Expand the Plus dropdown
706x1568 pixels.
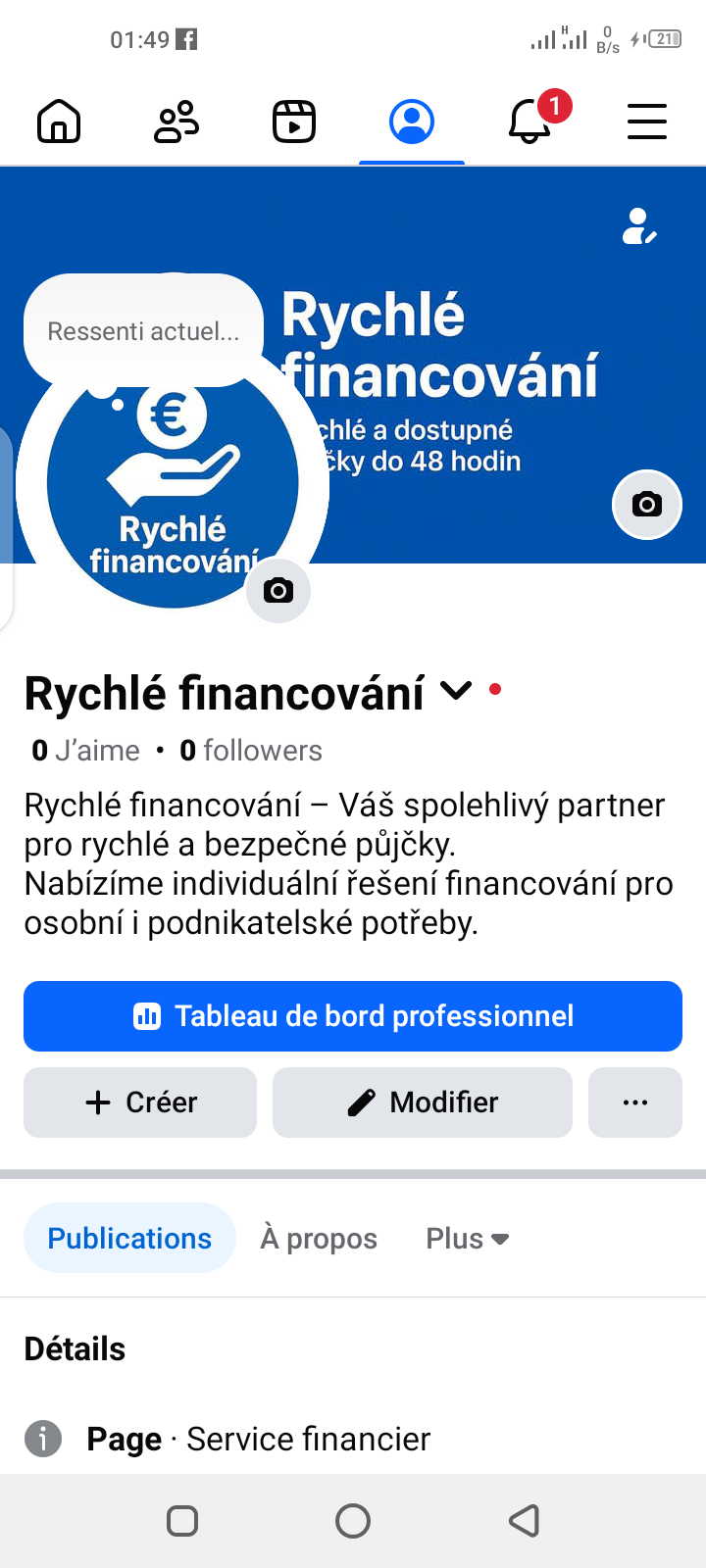[x=467, y=1239]
